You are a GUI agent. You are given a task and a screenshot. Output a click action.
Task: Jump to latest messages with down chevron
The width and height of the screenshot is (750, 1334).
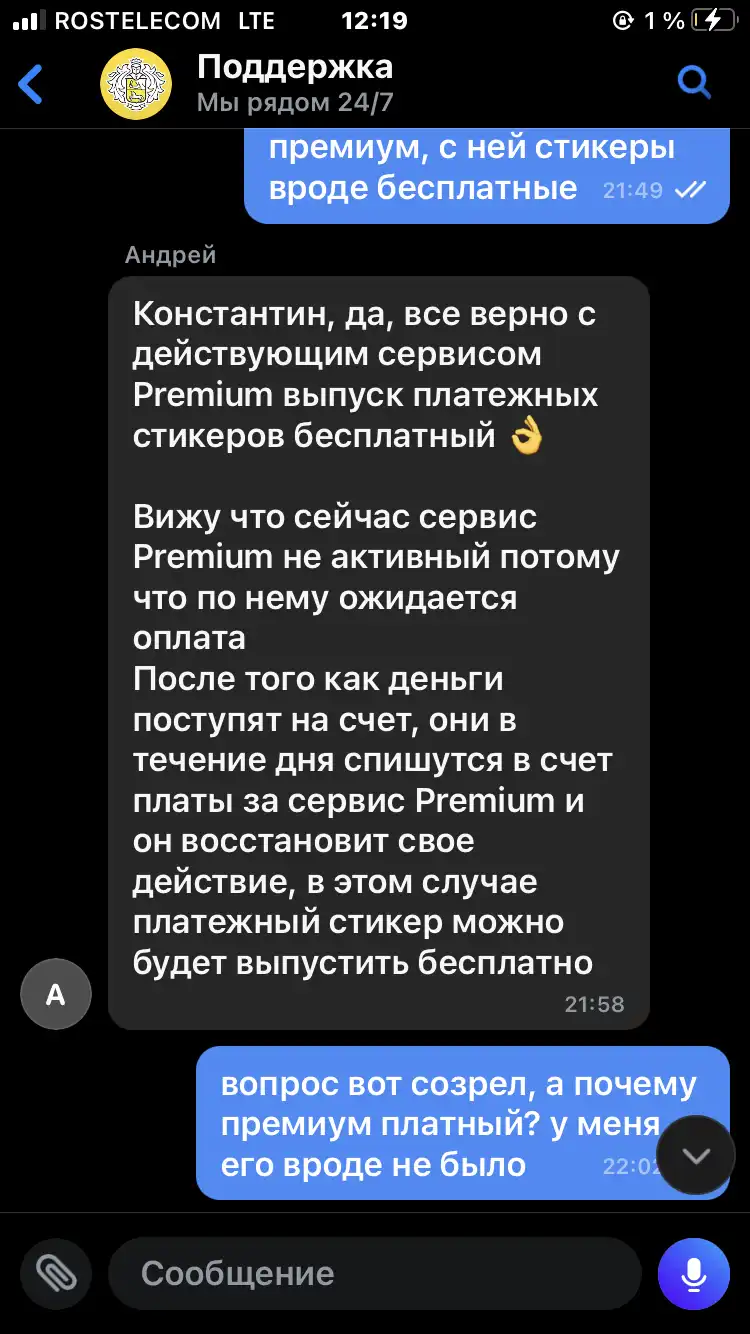pos(696,1155)
